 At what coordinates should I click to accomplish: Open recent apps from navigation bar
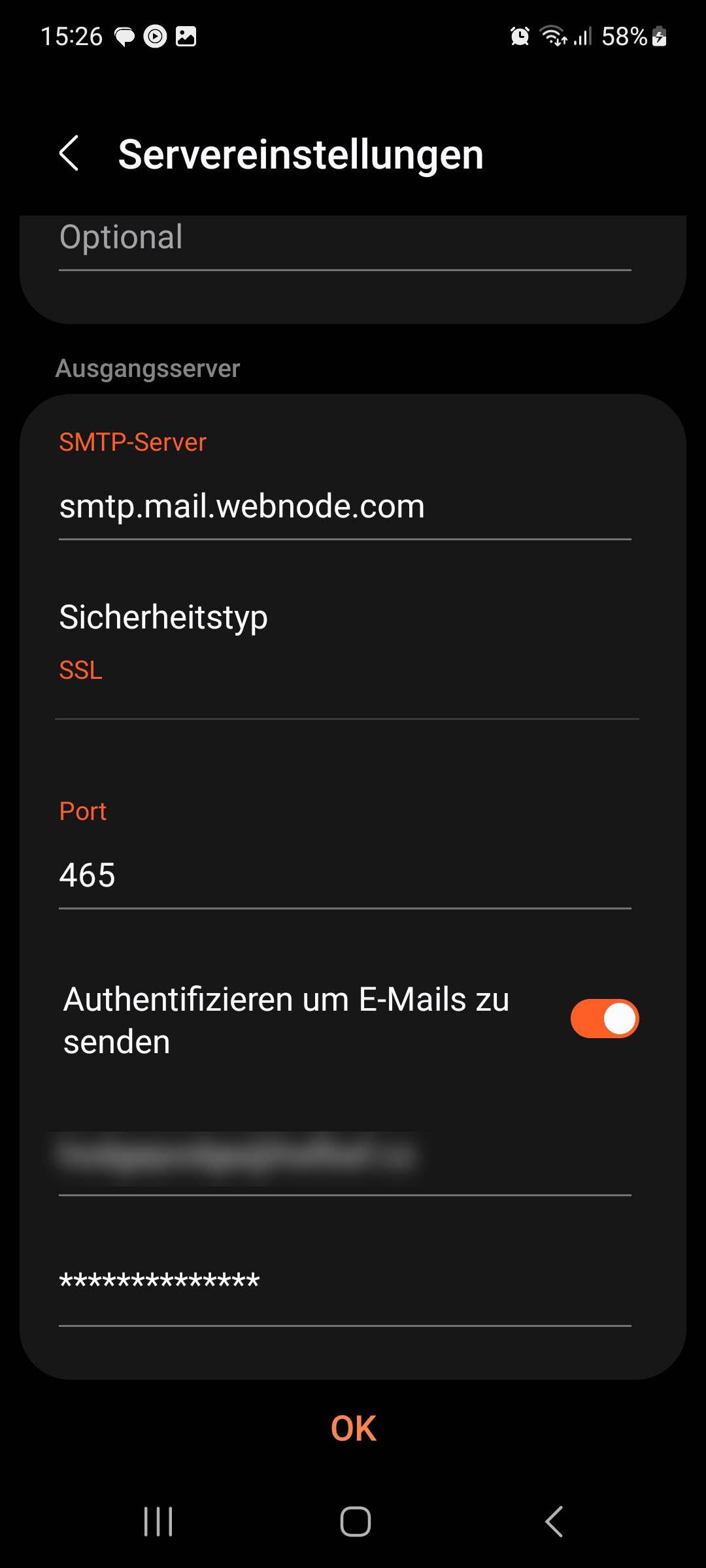158,1522
